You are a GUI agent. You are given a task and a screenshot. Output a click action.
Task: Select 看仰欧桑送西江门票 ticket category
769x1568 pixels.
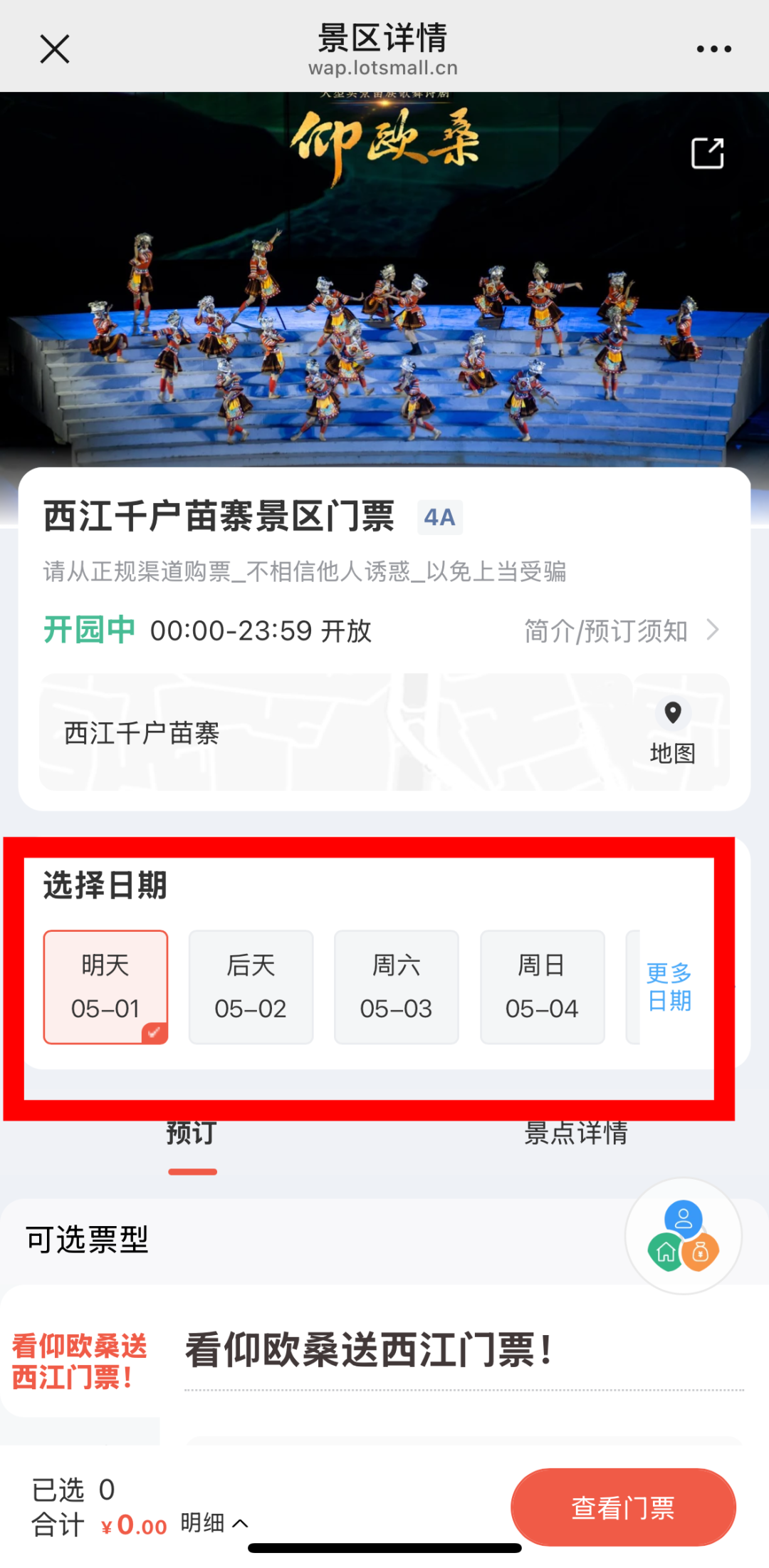point(79,1361)
